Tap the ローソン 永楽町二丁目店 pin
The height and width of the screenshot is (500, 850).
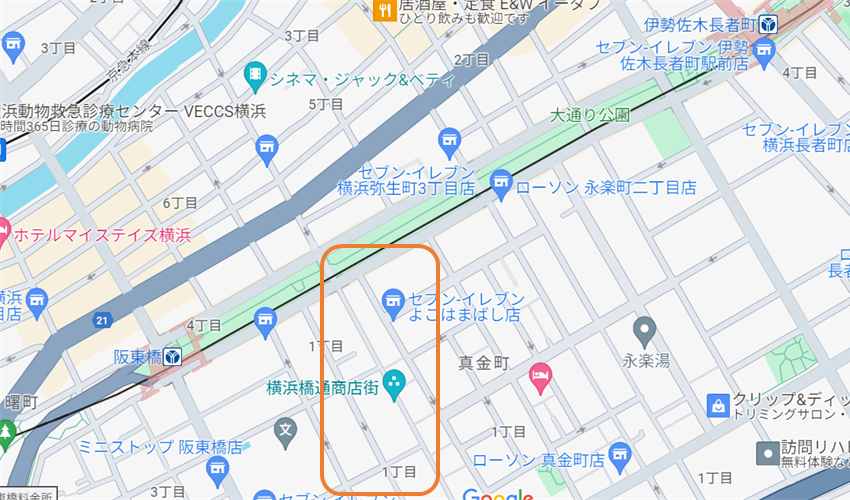(501, 183)
